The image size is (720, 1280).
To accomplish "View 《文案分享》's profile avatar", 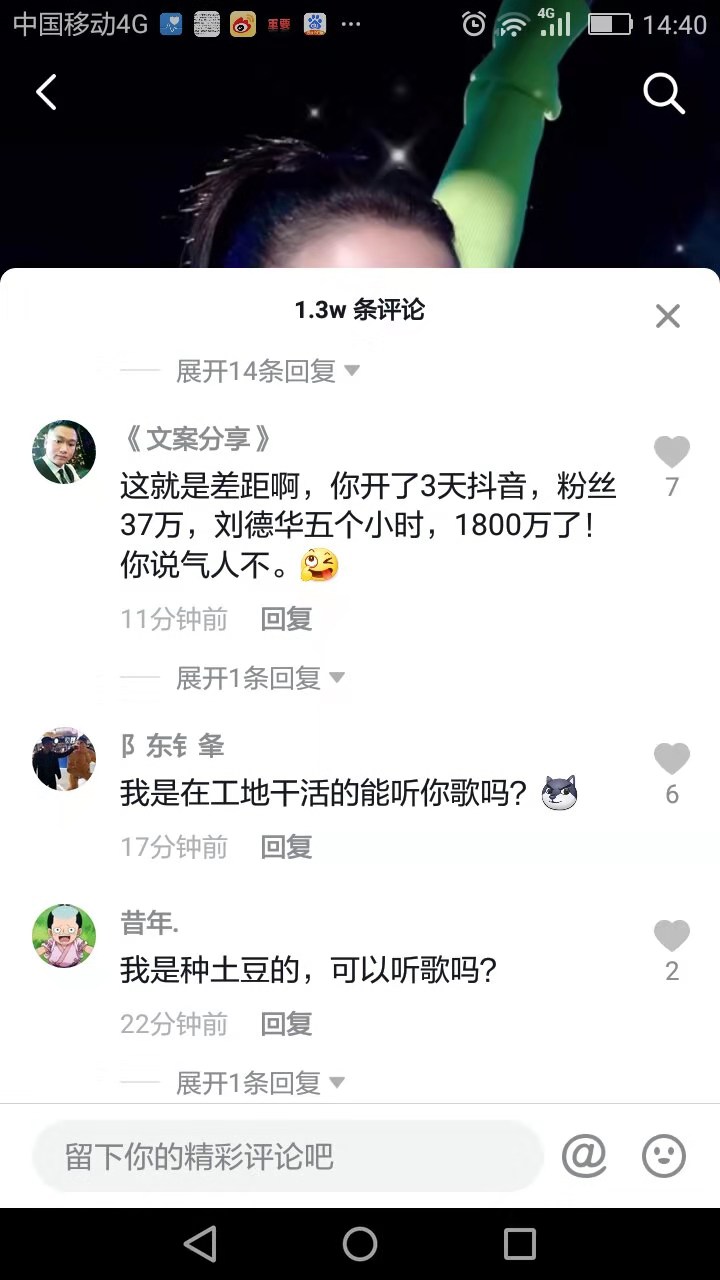I will tap(64, 452).
